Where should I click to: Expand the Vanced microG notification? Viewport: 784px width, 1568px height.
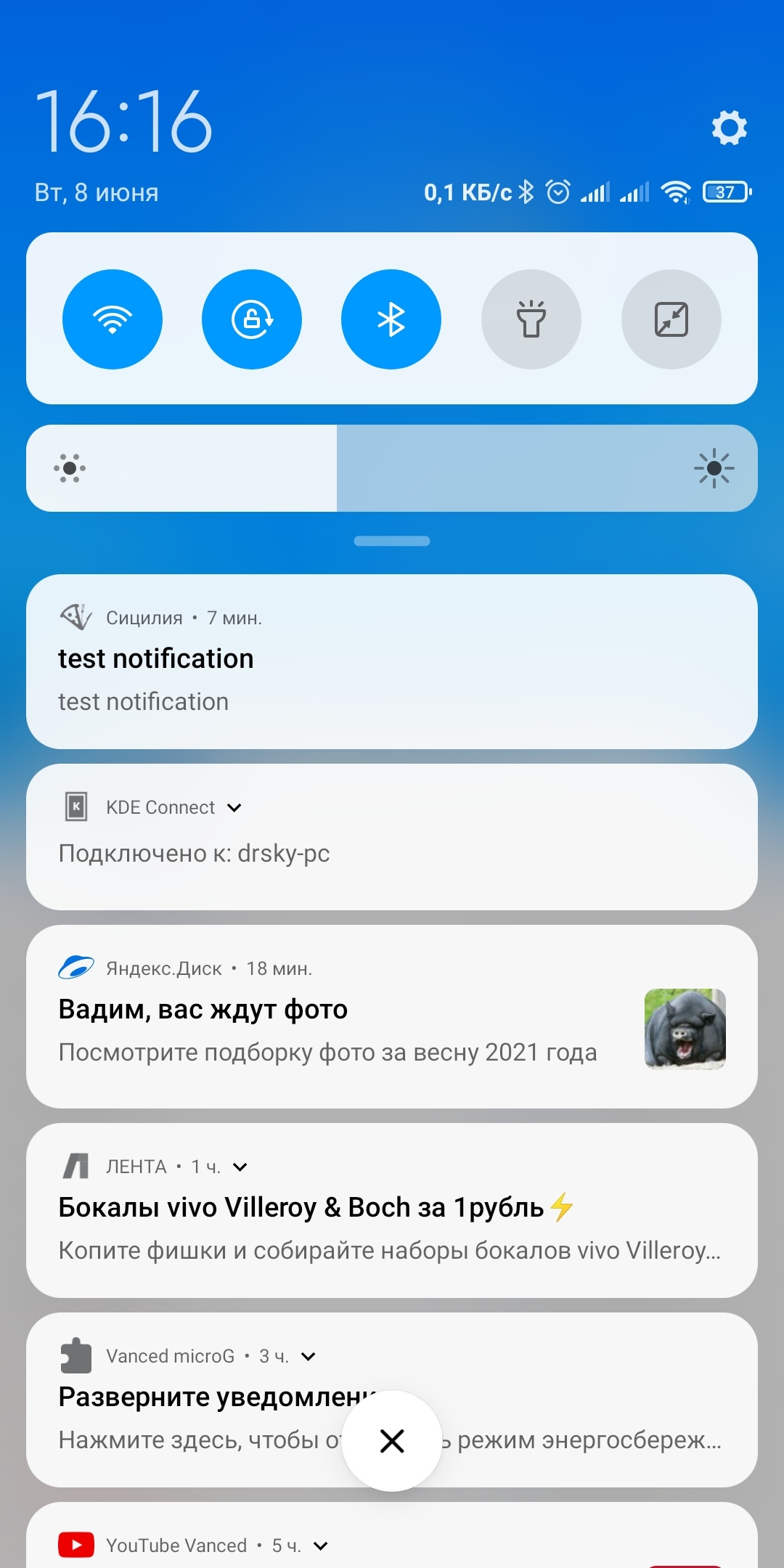pos(309,1357)
